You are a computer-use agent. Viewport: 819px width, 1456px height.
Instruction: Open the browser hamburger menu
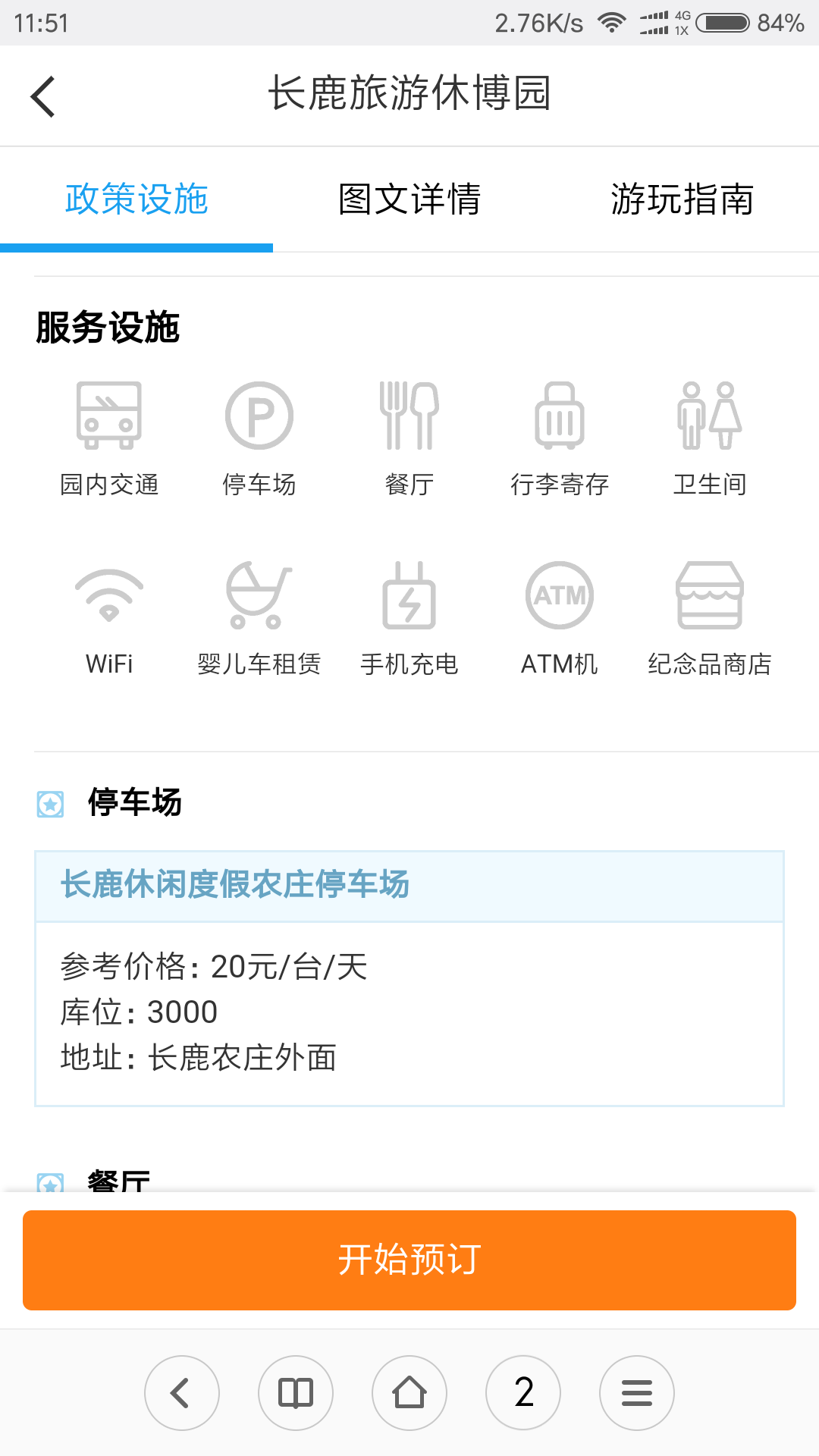pyautogui.click(x=637, y=1392)
